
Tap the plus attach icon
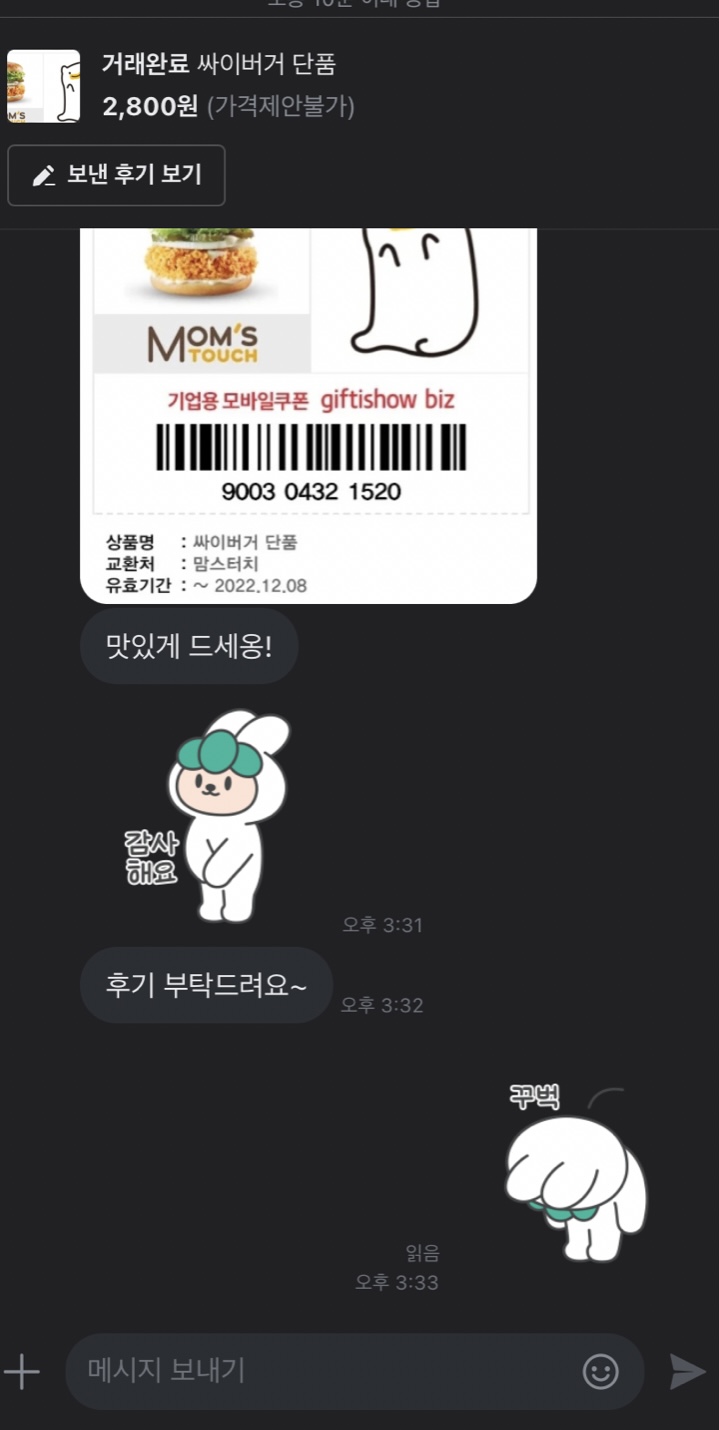tap(22, 1371)
